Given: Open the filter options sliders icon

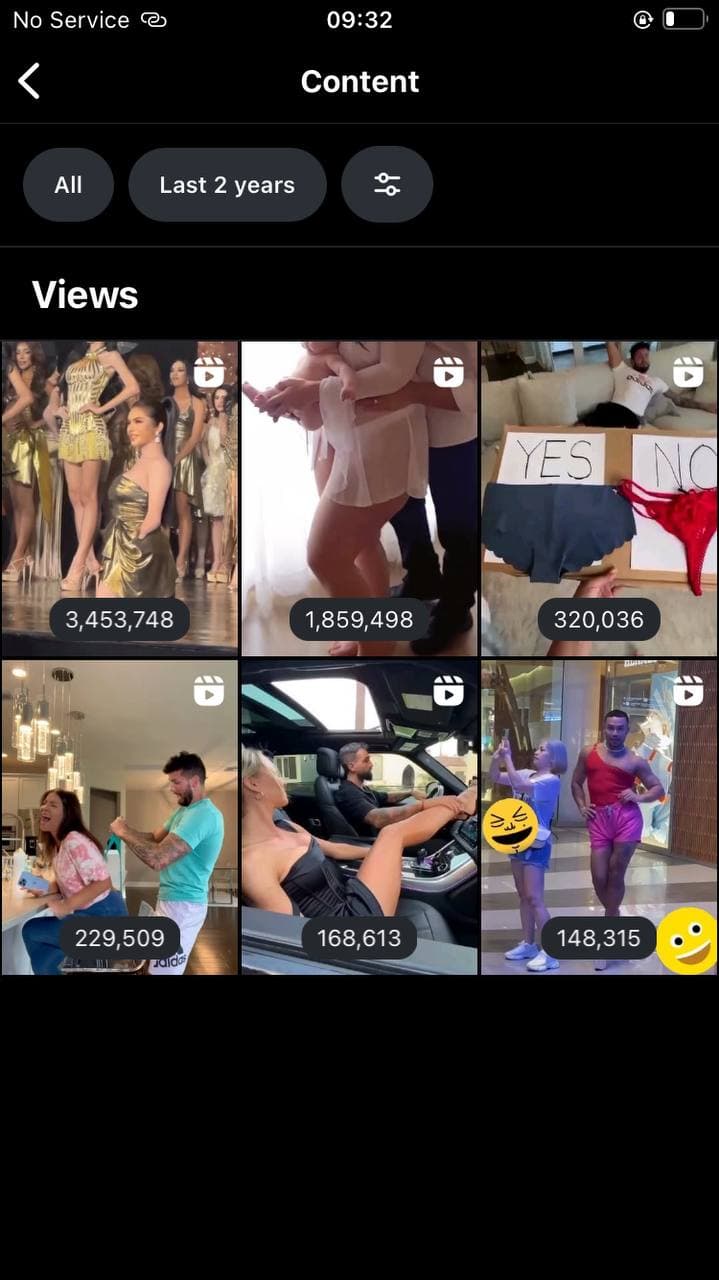Looking at the screenshot, I should [x=387, y=185].
